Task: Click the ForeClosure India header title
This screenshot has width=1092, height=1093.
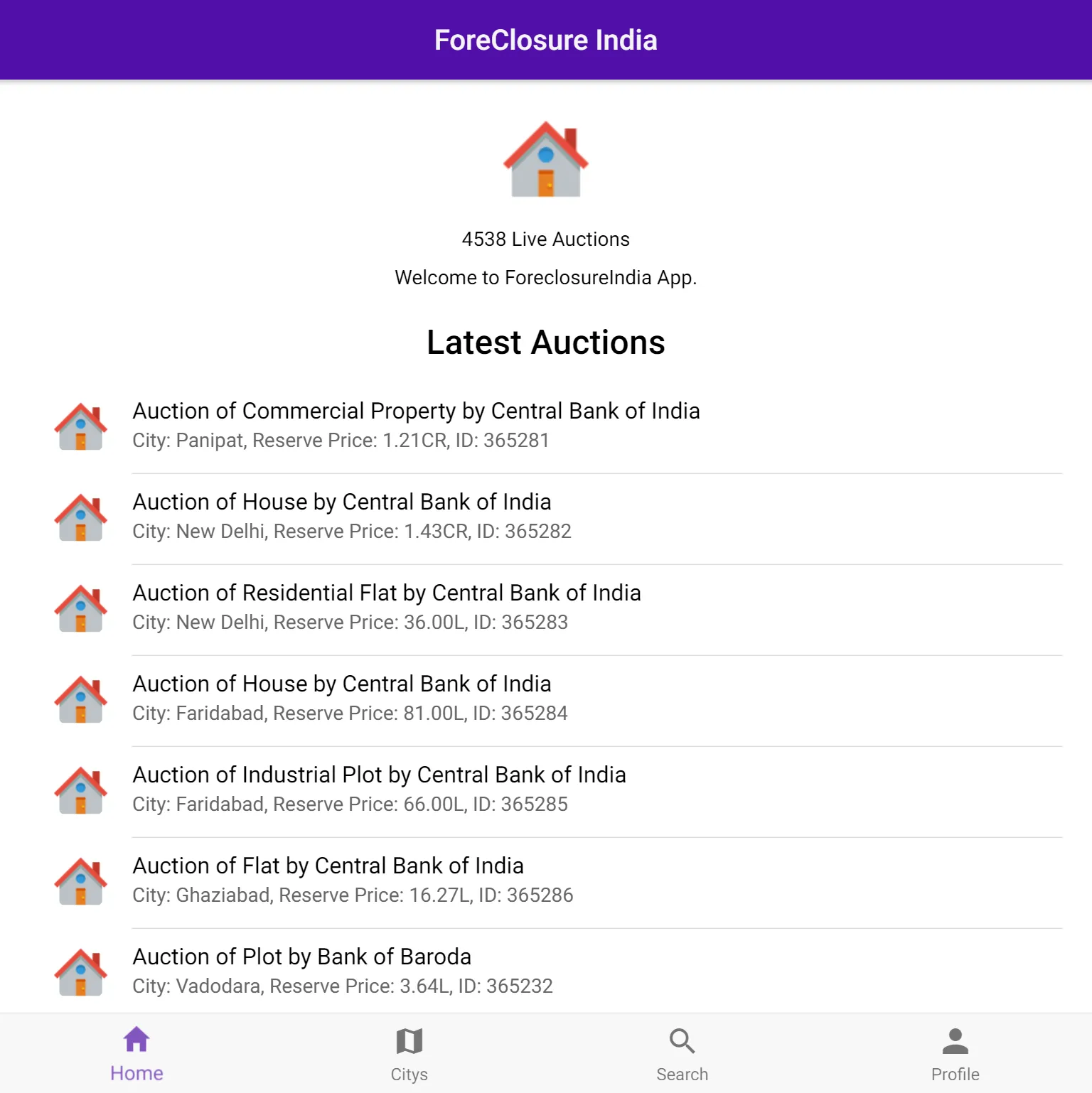Action: click(x=546, y=39)
